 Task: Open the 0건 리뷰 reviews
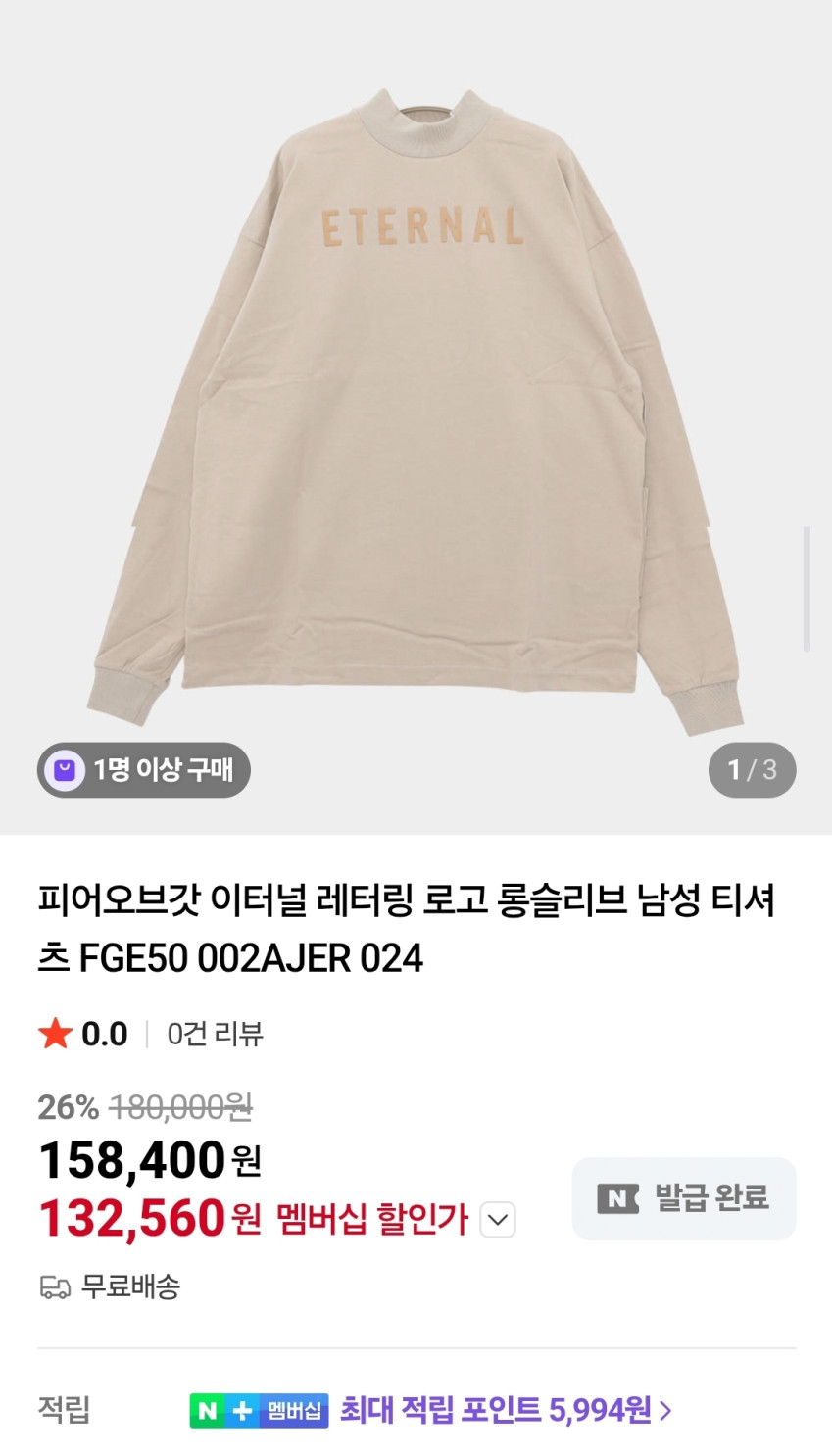[215, 1034]
